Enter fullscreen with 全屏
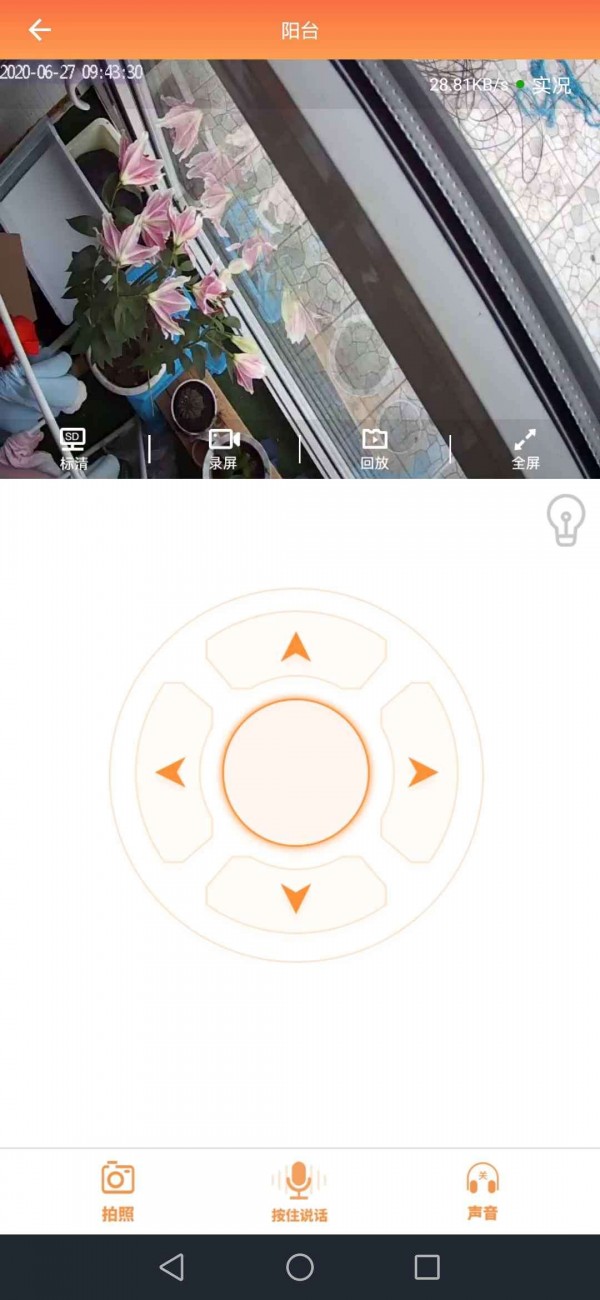The height and width of the screenshot is (1300, 600). click(525, 449)
